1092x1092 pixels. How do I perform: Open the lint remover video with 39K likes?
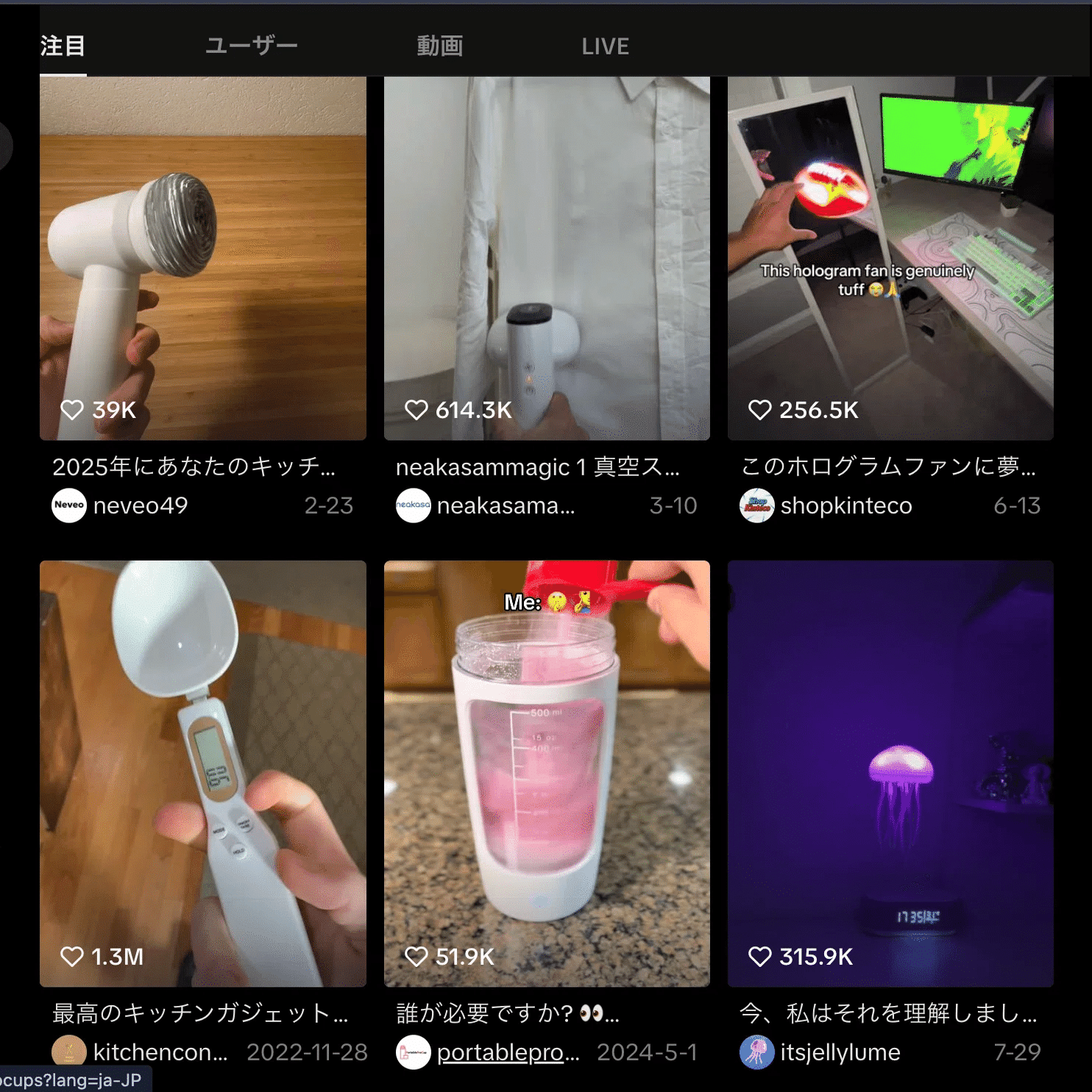(202, 258)
